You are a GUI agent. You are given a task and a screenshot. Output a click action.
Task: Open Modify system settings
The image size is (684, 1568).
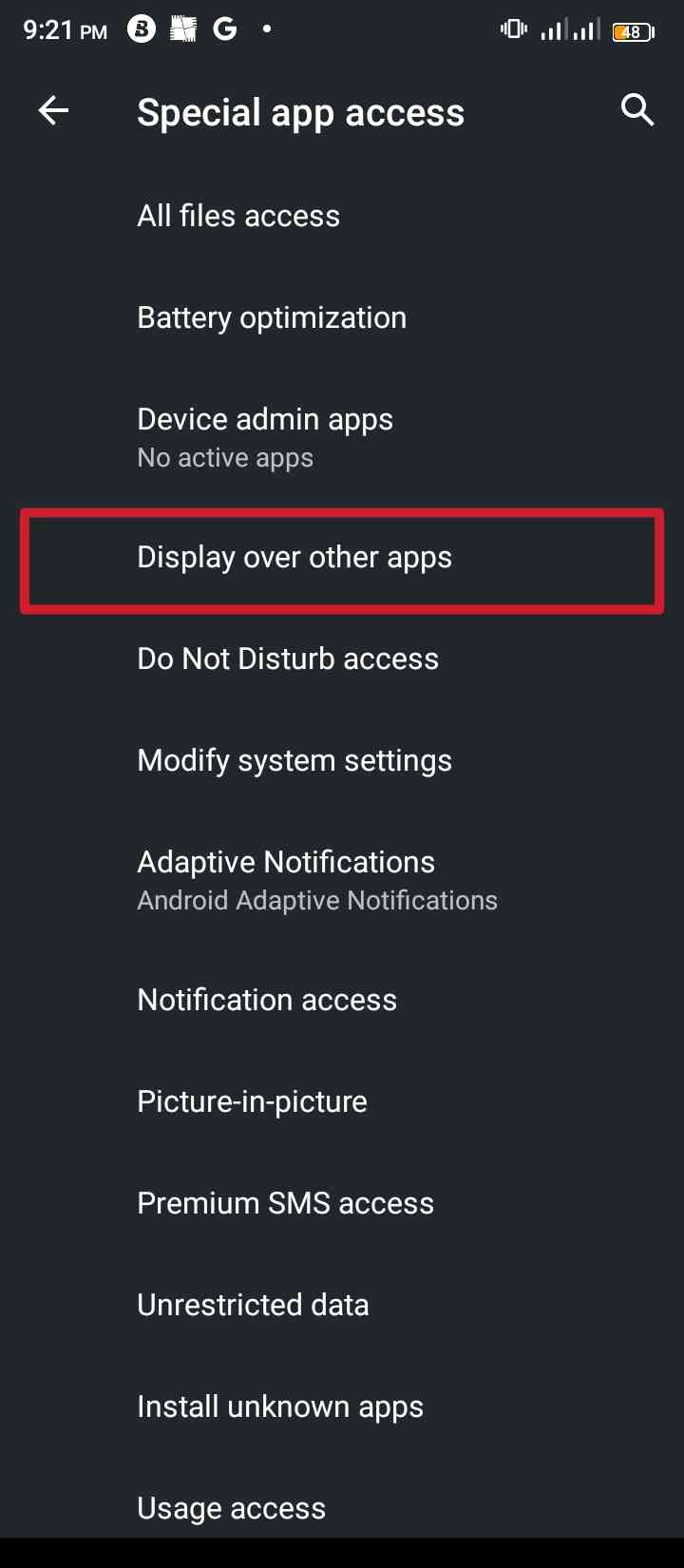(x=342, y=760)
